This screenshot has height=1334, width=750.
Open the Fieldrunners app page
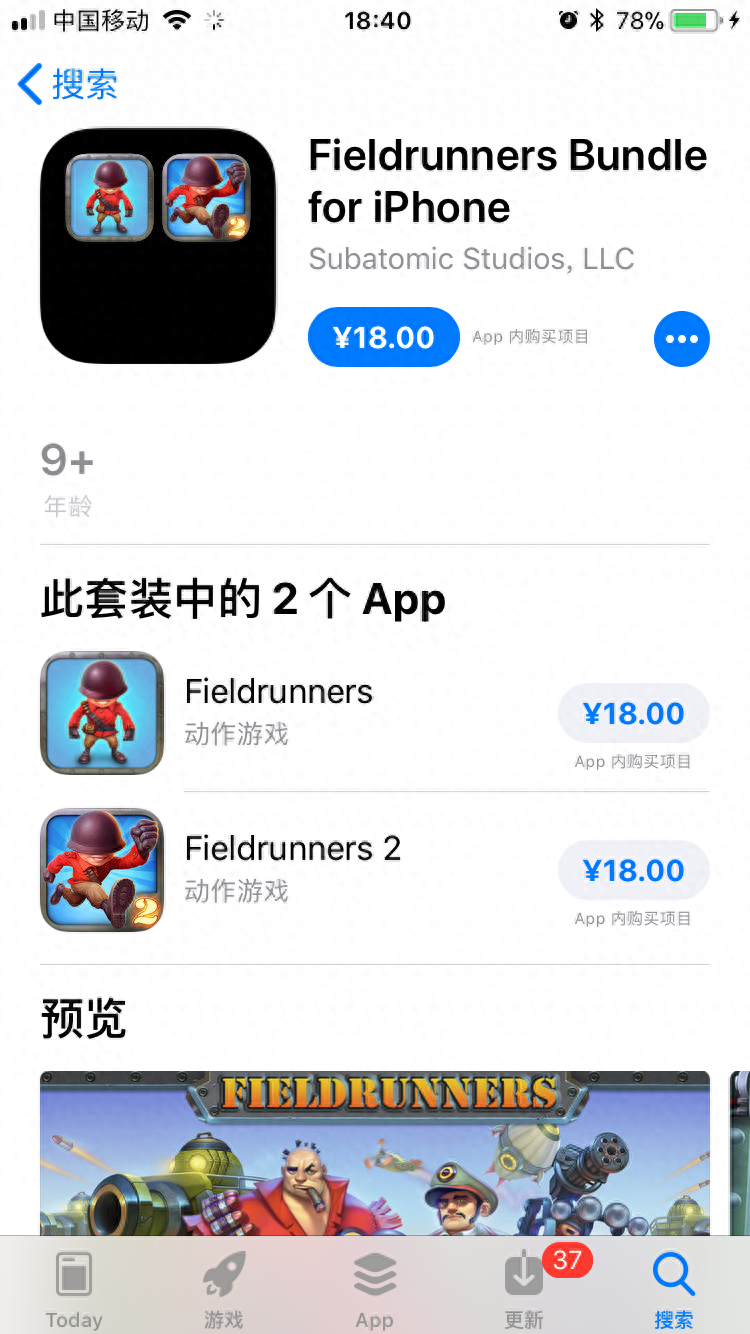tap(279, 711)
